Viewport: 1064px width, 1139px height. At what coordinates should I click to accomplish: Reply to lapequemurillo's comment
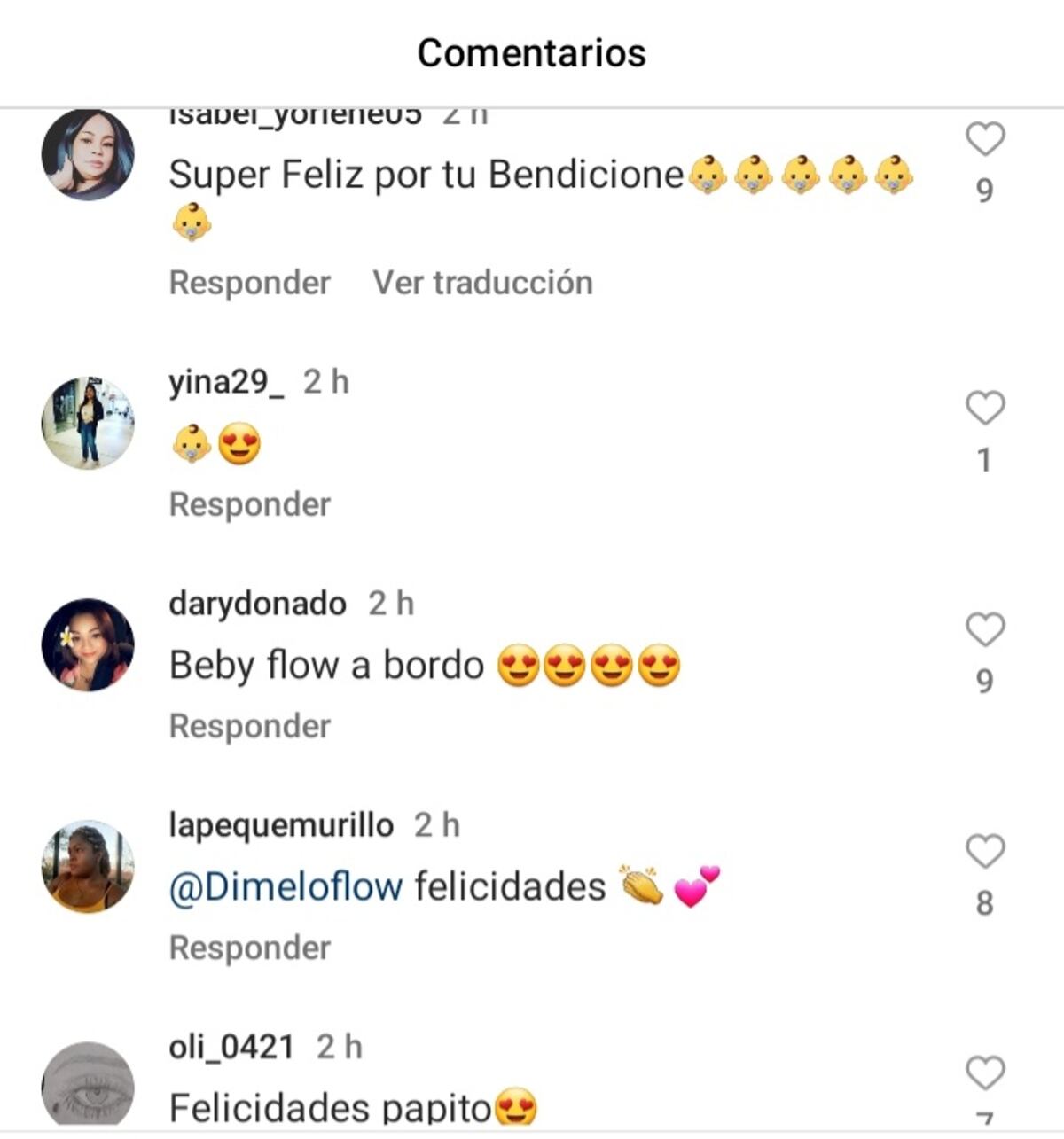tap(249, 948)
